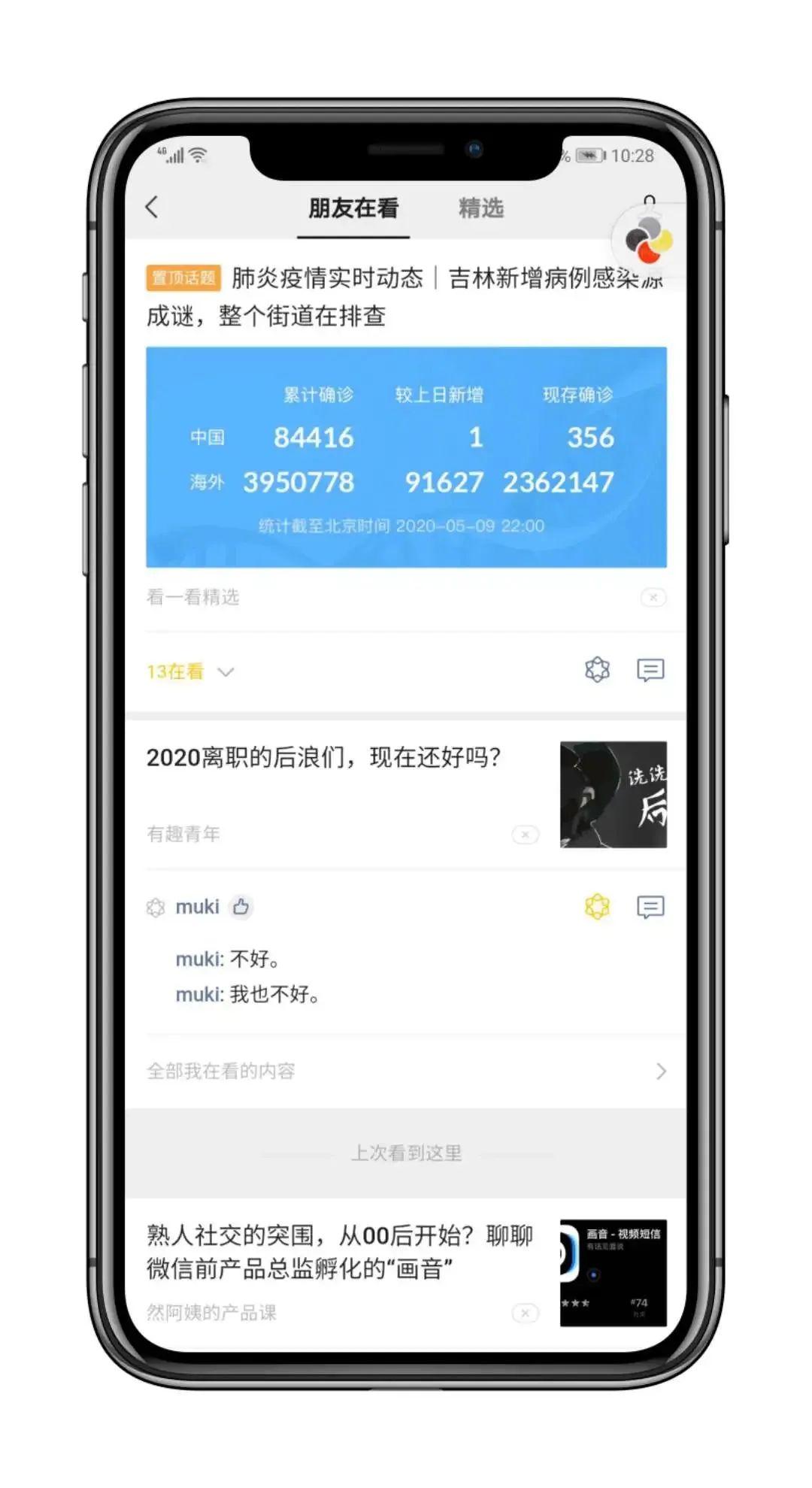Open the article about 画音 from 然阿姨的产品课
The height and width of the screenshot is (1488, 812).
click(340, 1252)
